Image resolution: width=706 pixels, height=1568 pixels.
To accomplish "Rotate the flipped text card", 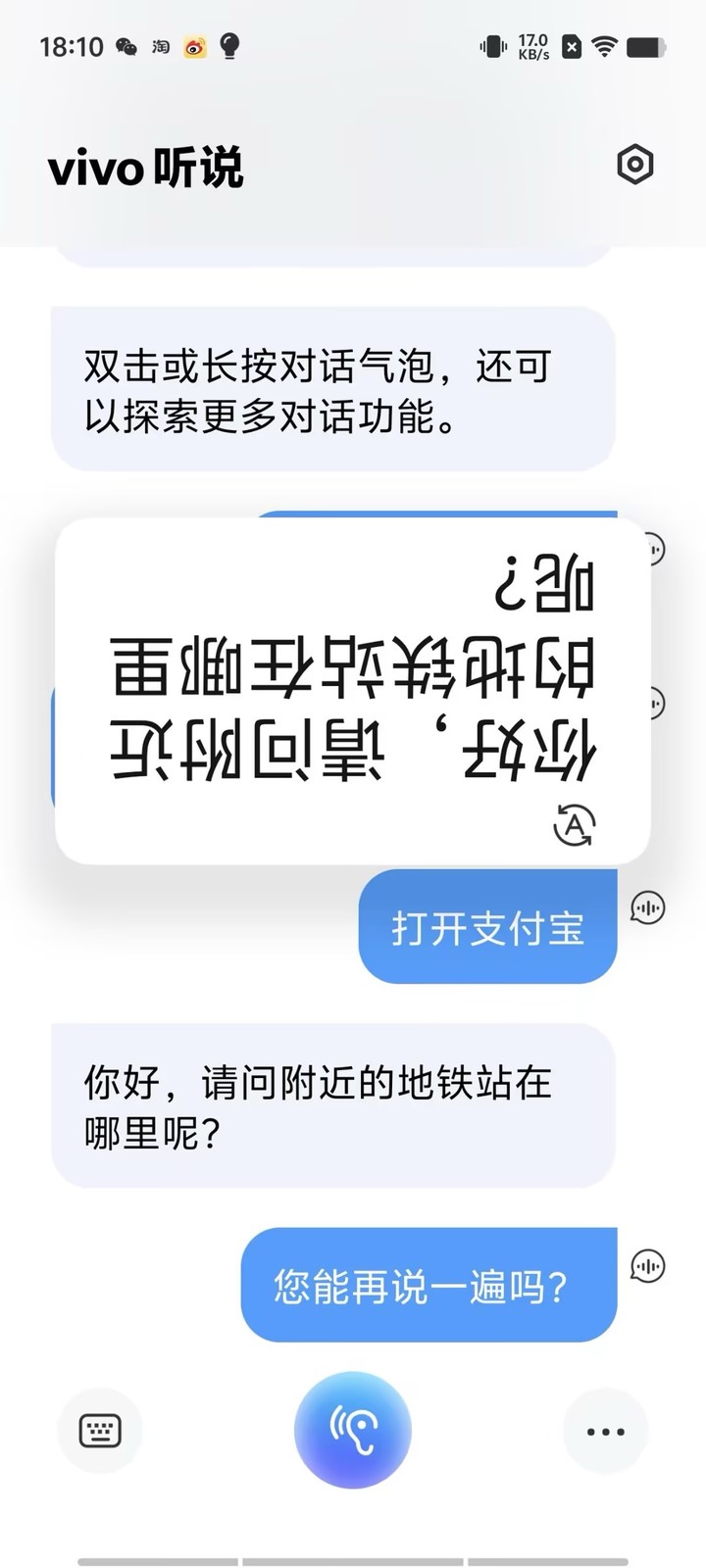I will click(x=575, y=825).
